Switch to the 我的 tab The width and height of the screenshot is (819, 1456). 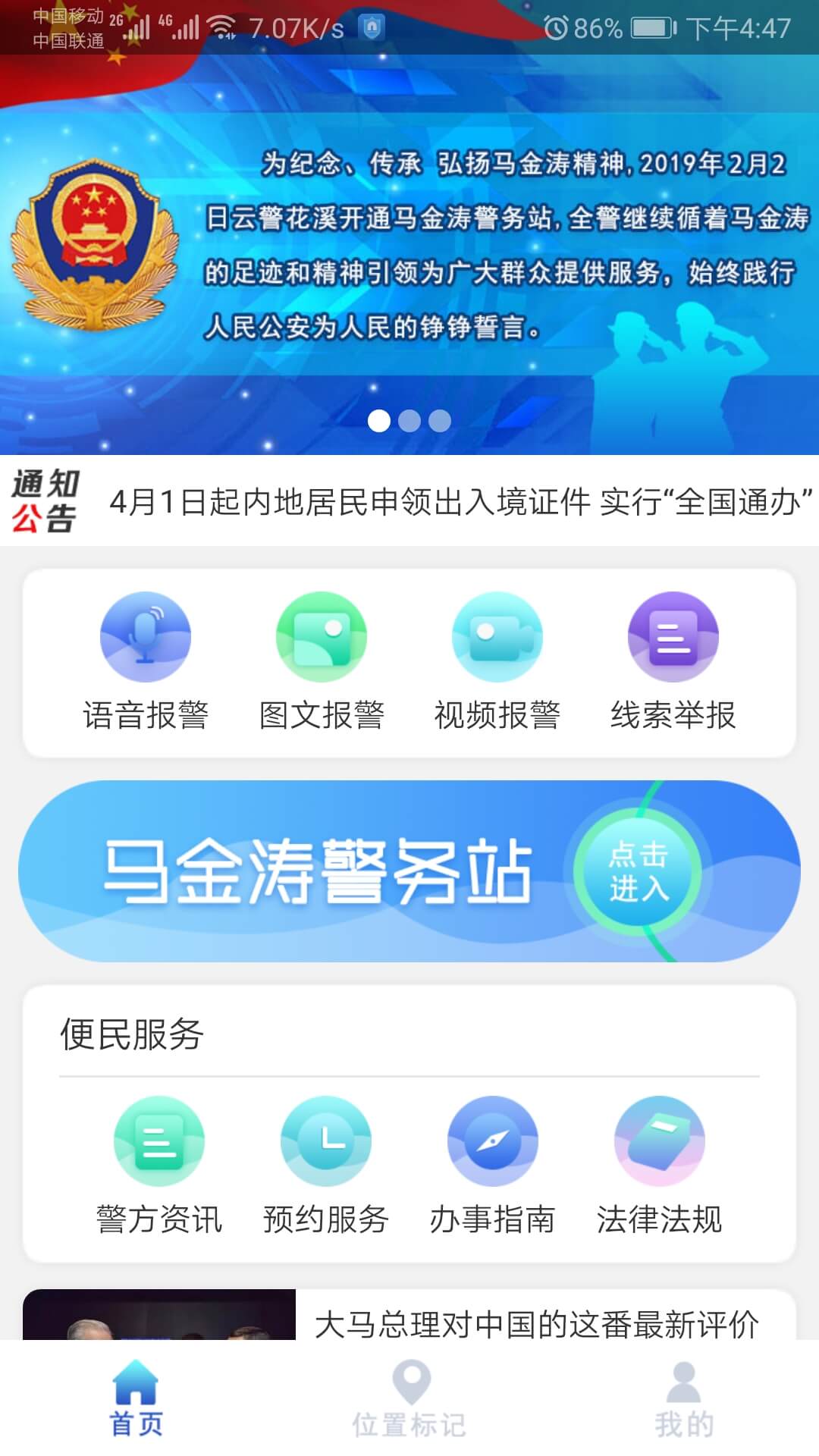pos(681,1410)
